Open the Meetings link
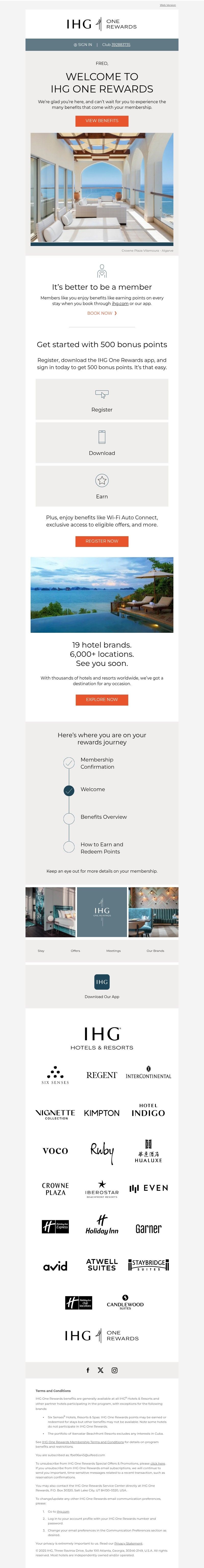This screenshot has height=1568, width=204. 113,950
